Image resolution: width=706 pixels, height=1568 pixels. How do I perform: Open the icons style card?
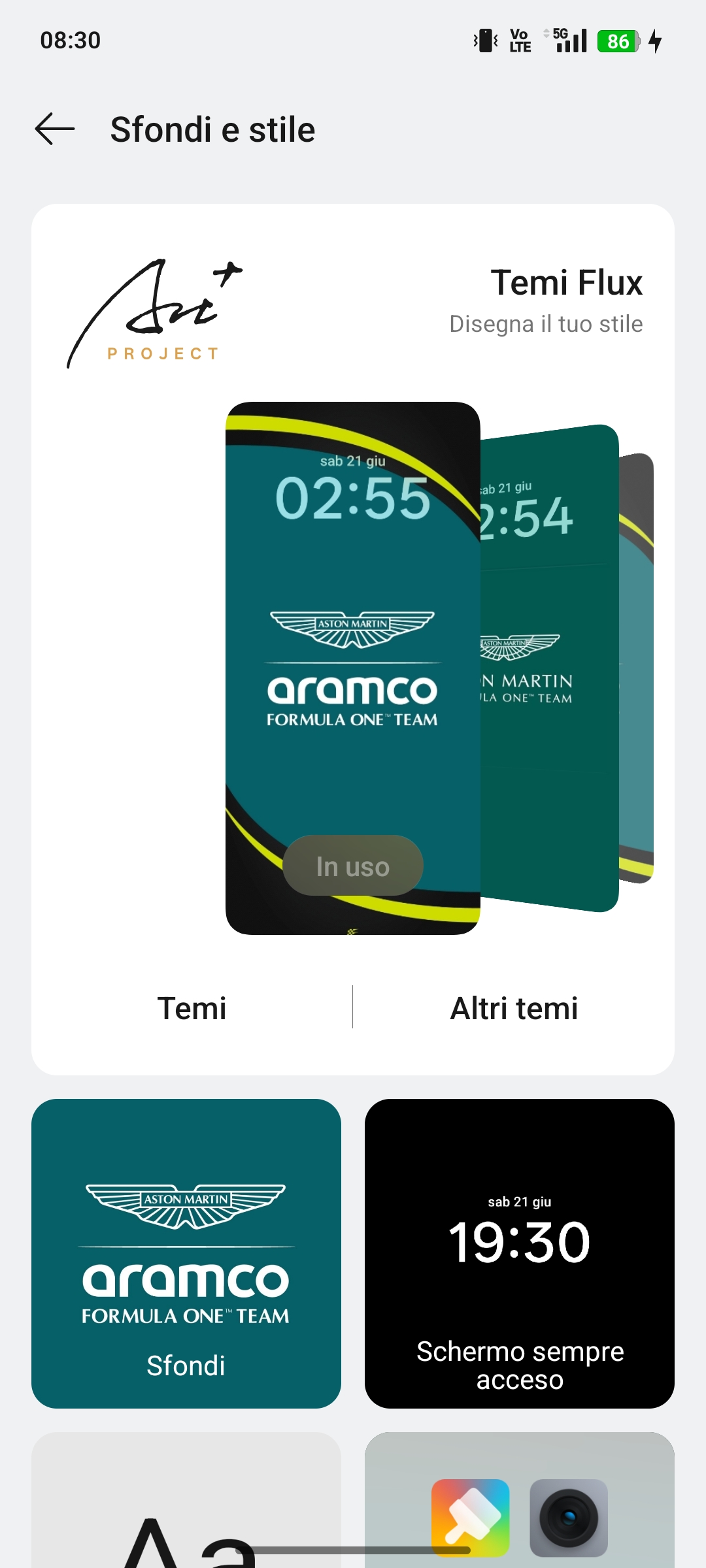coord(520,1503)
